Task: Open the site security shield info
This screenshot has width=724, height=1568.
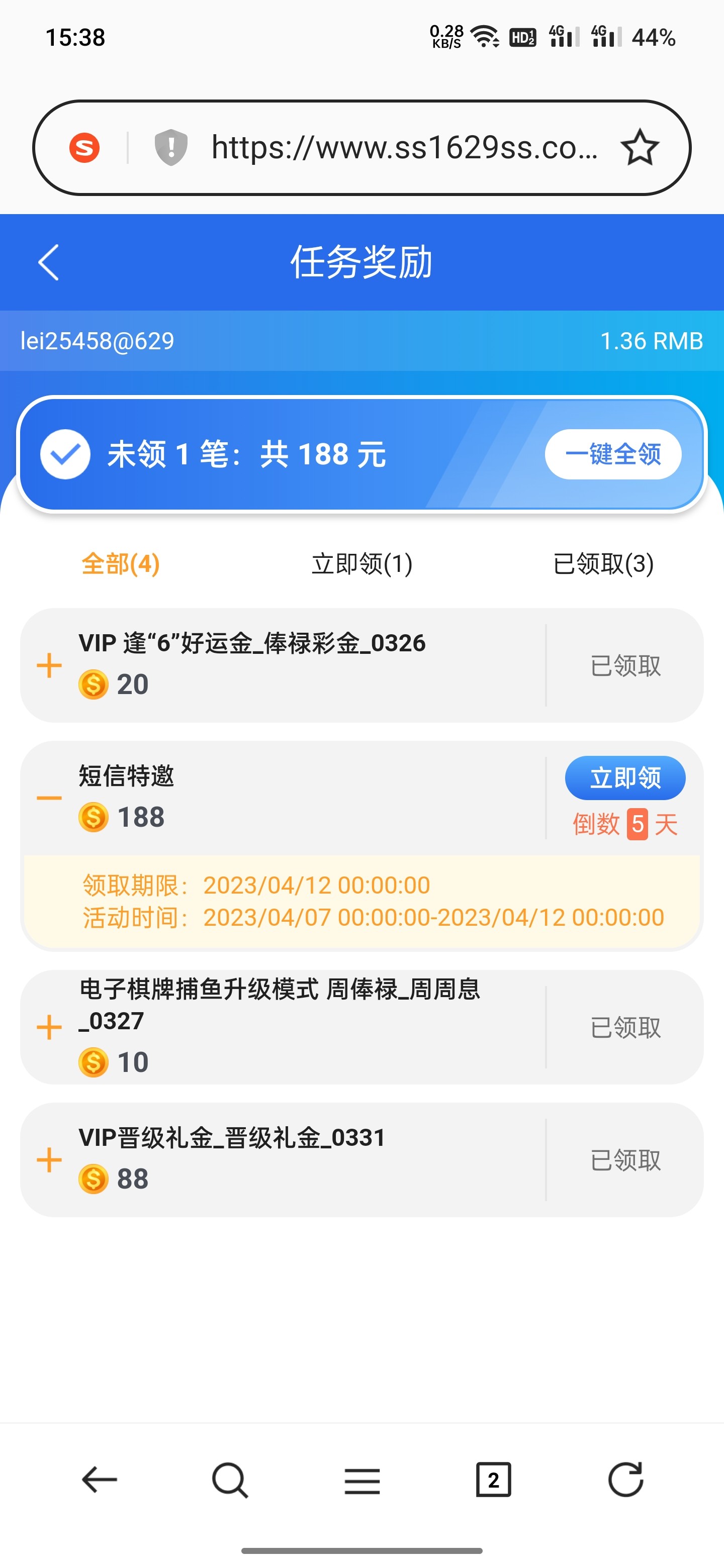Action: (x=171, y=147)
